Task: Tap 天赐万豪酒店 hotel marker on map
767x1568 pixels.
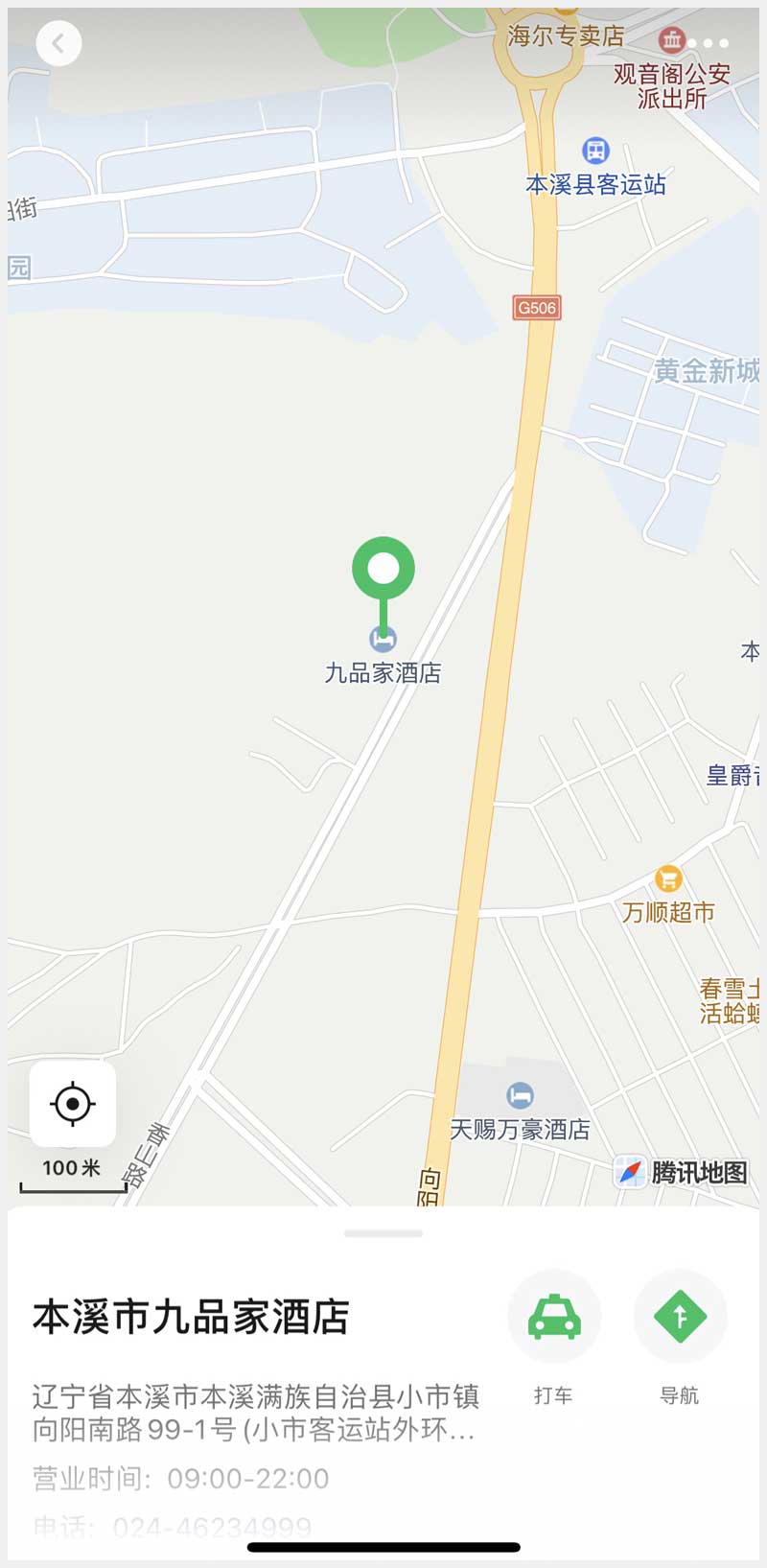Action: click(520, 1095)
